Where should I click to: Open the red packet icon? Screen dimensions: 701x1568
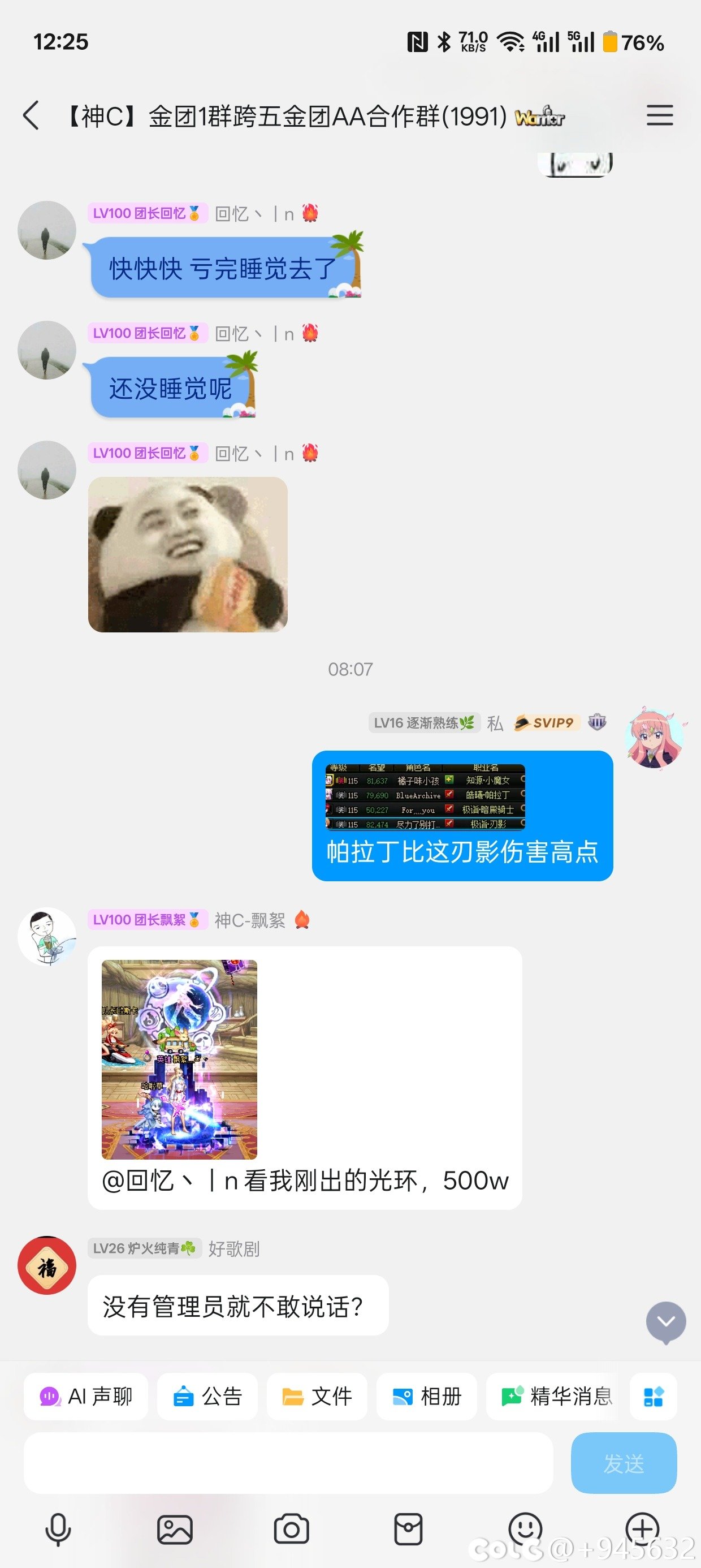pos(408,1528)
